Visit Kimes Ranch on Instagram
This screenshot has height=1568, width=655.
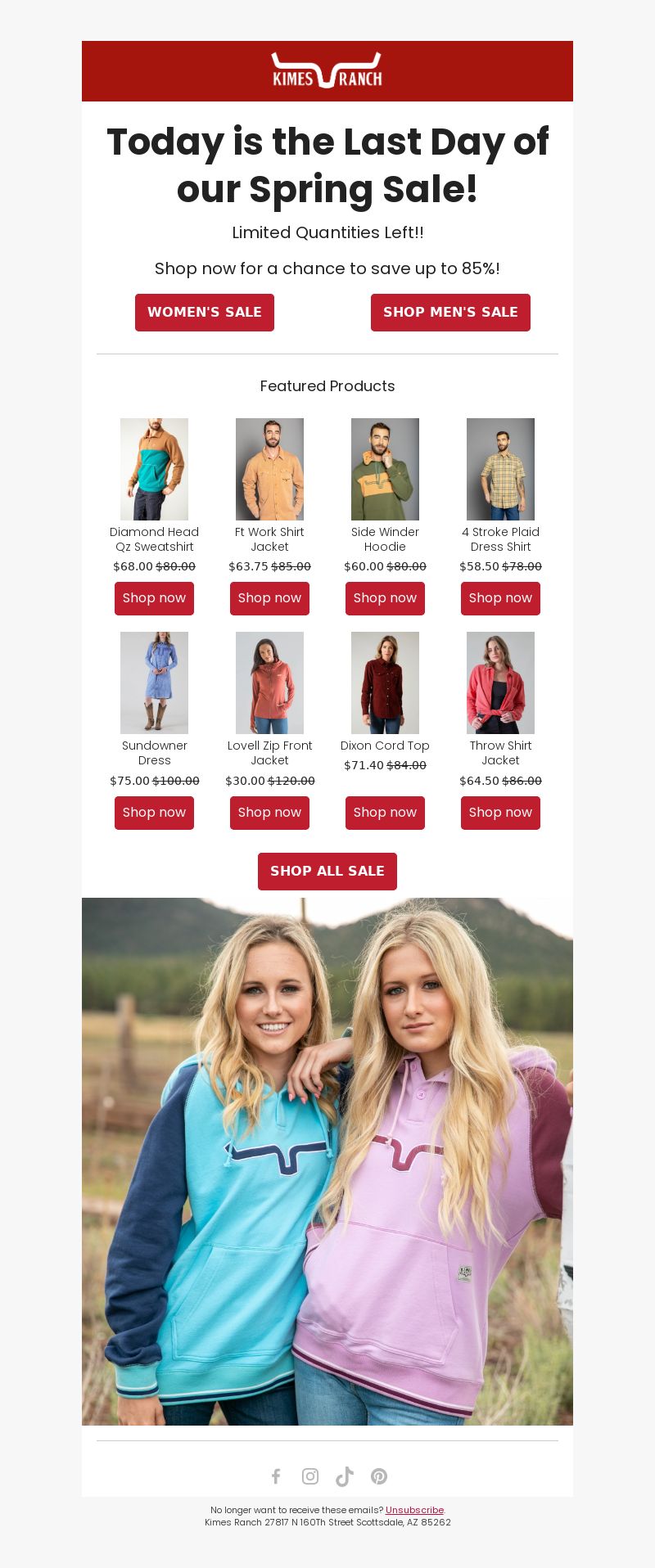pos(310,1476)
